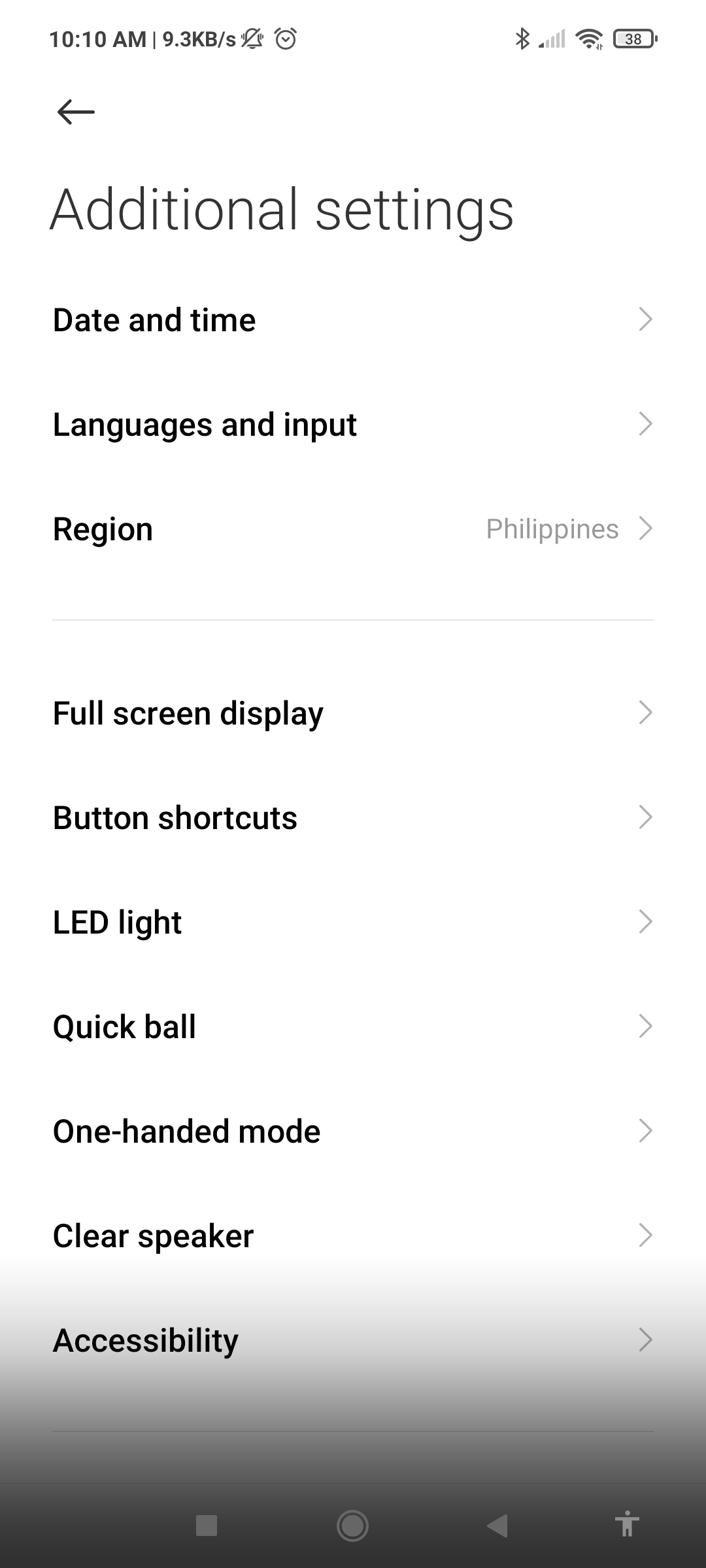
Task: Open Accessibility settings
Action: click(353, 1340)
